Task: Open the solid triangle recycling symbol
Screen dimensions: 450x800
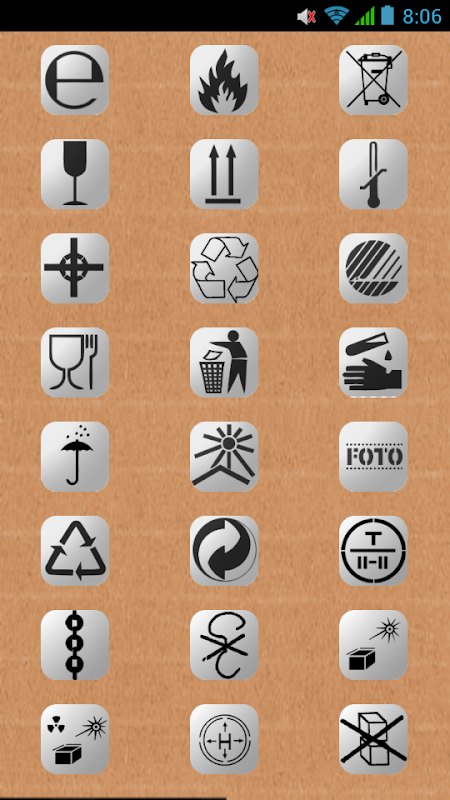Action: click(75, 551)
